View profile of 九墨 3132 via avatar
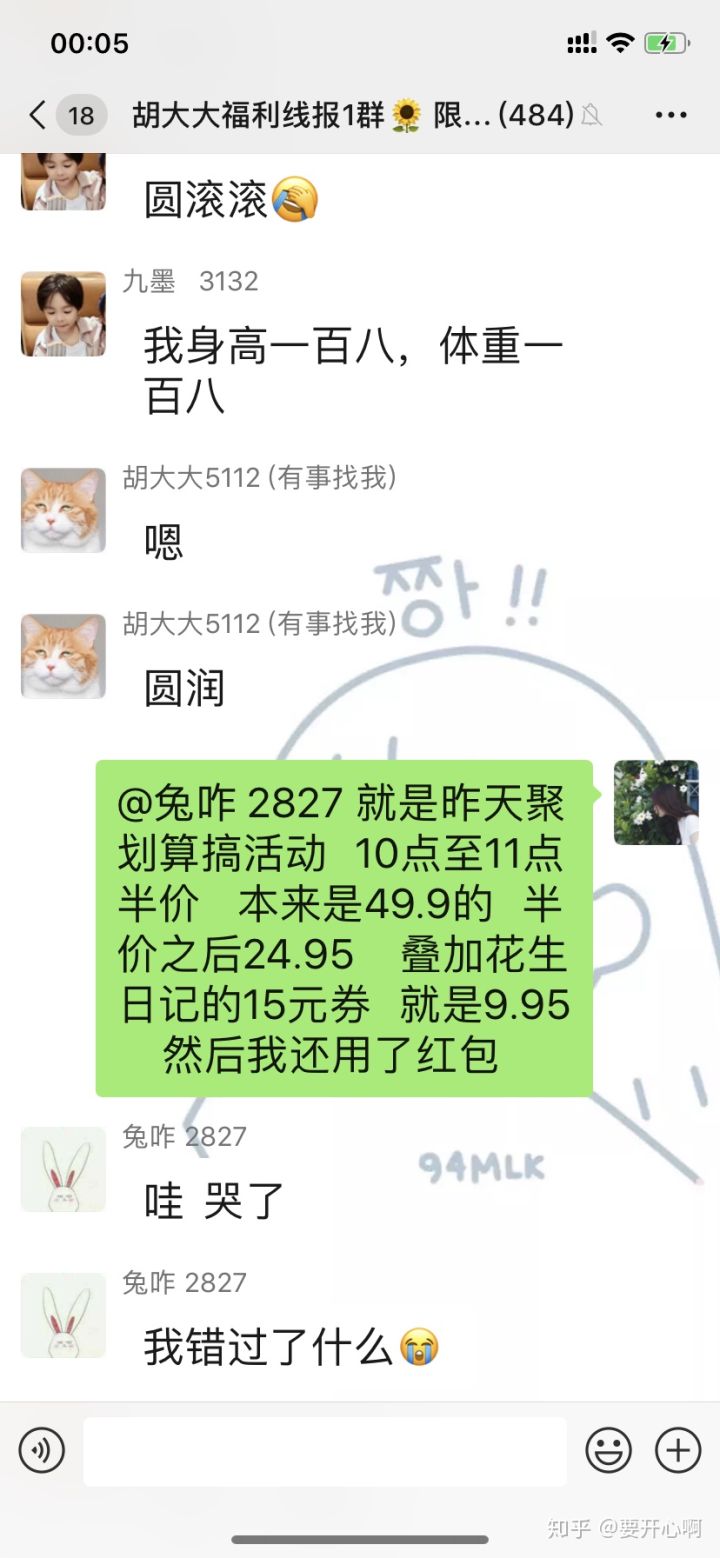720x1558 pixels. (63, 314)
